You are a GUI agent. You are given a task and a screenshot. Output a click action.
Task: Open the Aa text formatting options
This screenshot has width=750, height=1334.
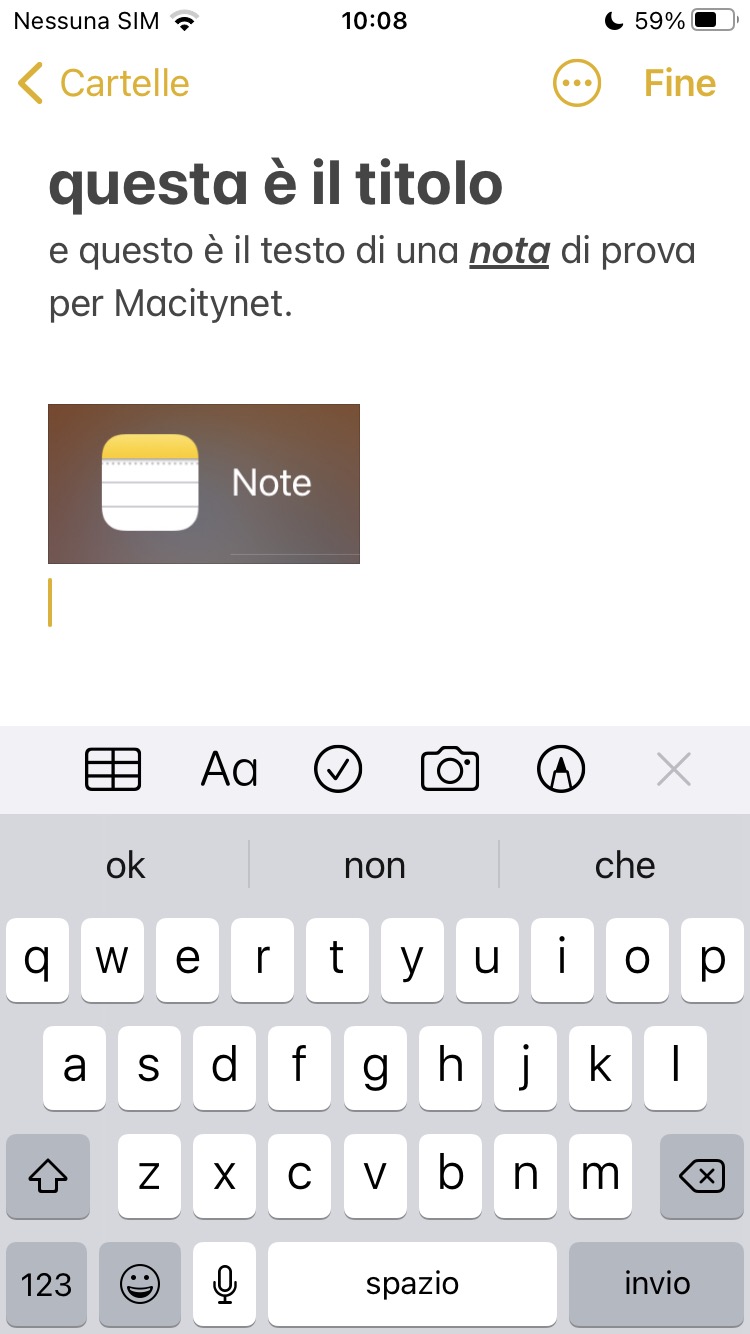(x=229, y=770)
